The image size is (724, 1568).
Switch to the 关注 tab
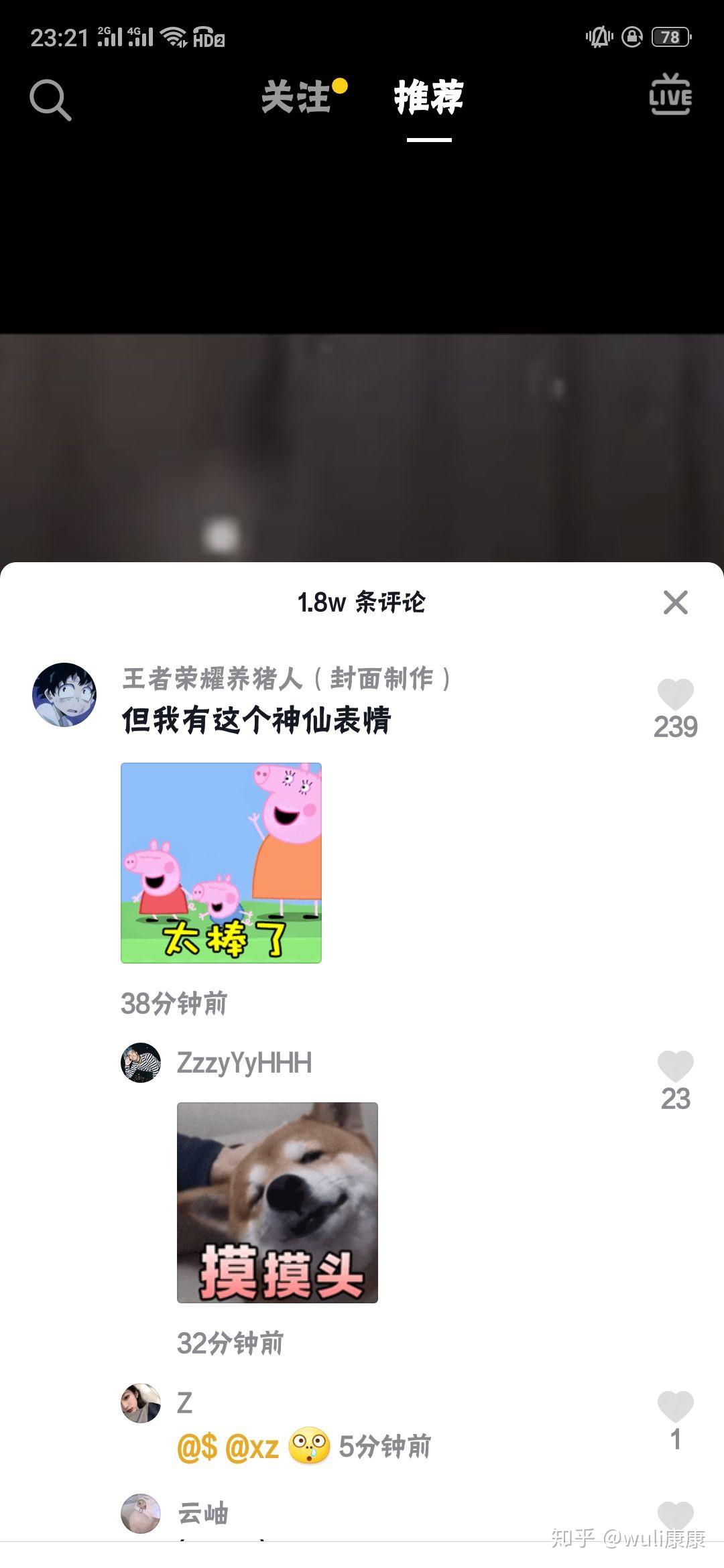(296, 98)
